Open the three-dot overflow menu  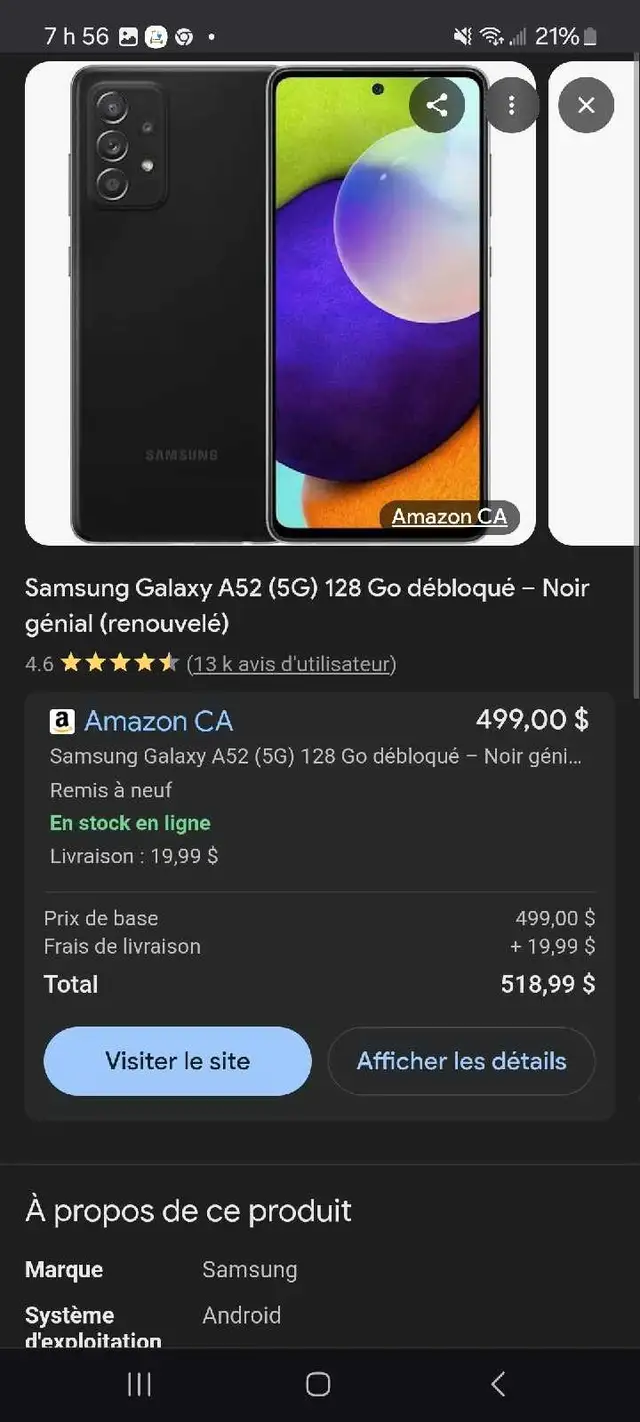coord(511,105)
